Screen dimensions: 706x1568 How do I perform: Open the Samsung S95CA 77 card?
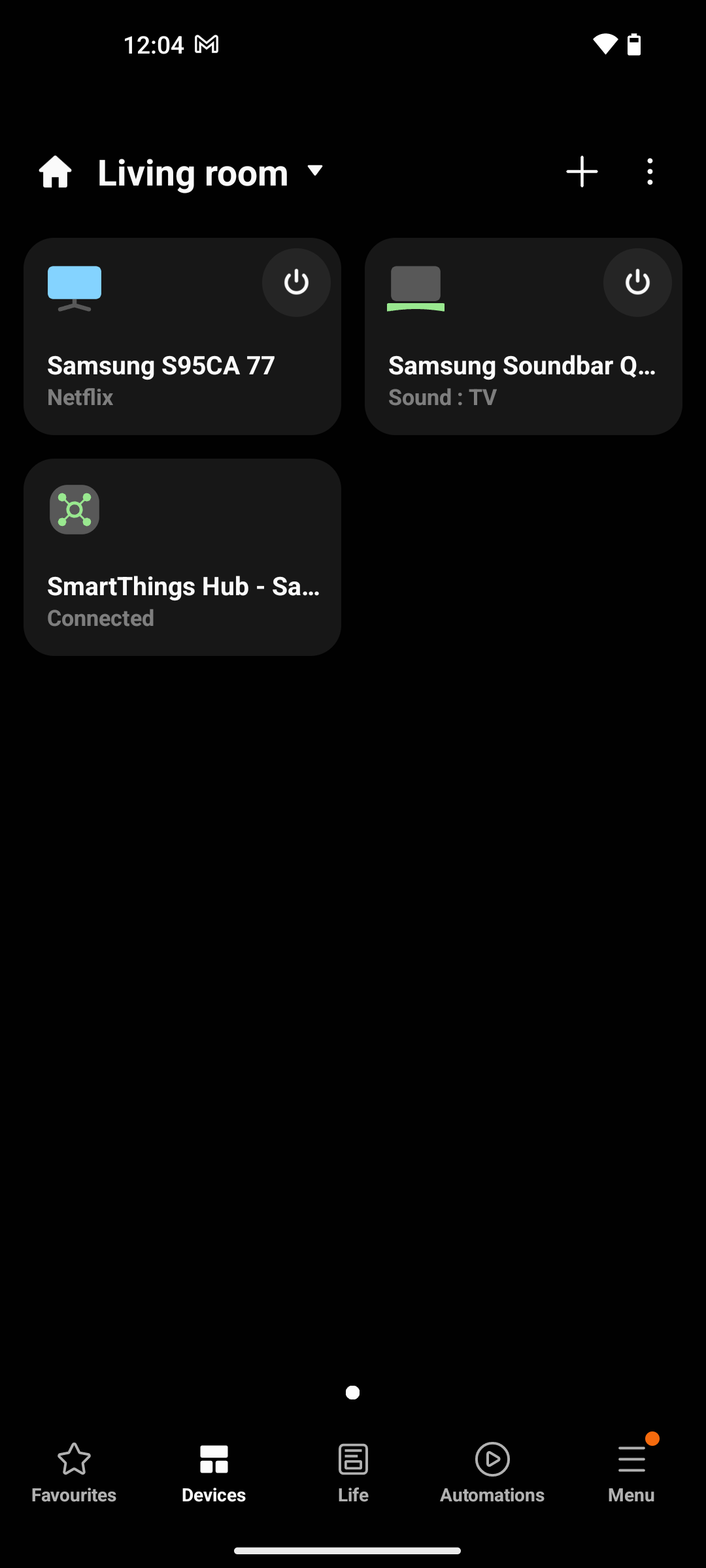pyautogui.click(x=182, y=336)
